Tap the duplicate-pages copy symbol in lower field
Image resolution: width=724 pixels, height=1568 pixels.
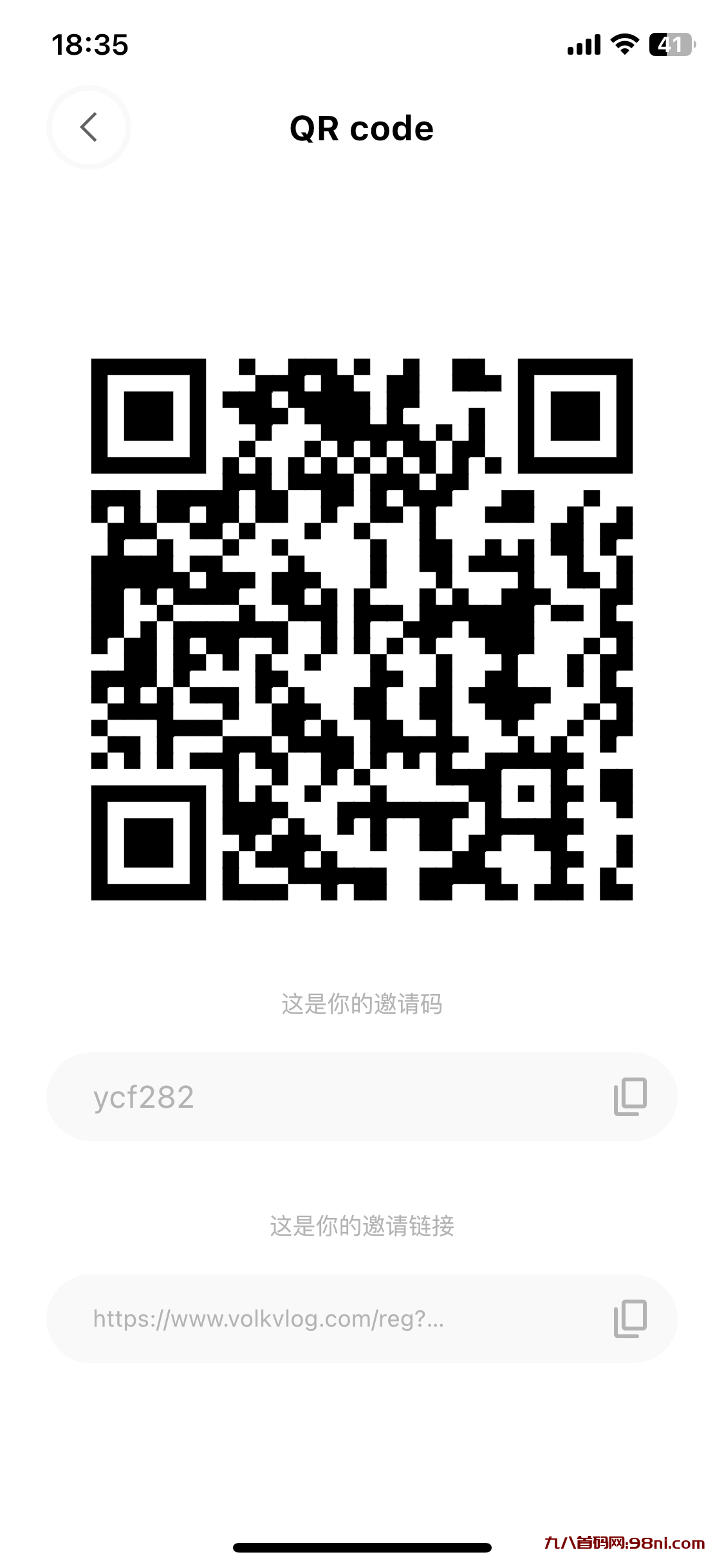629,1317
